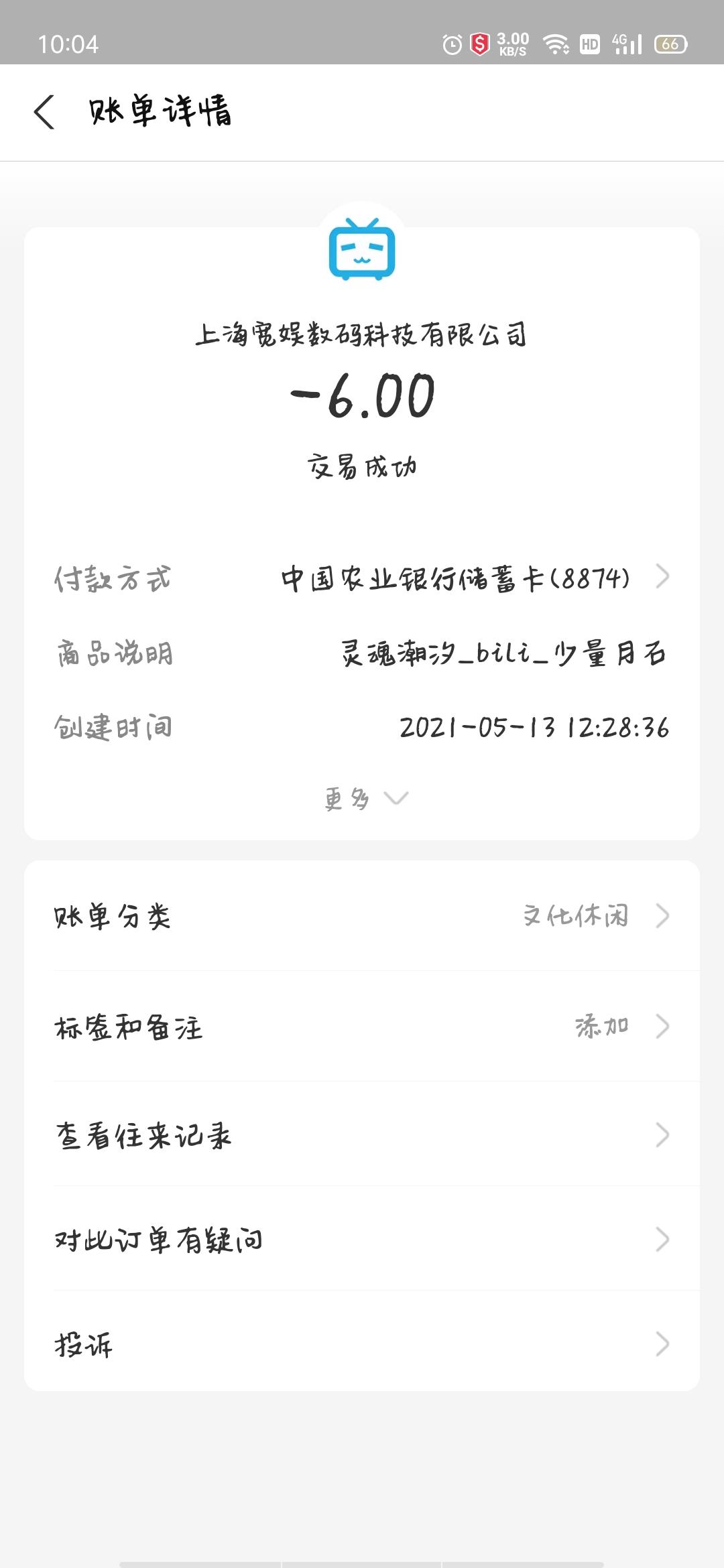Expand 更多 to show more details
The height and width of the screenshot is (1568, 724).
[365, 798]
